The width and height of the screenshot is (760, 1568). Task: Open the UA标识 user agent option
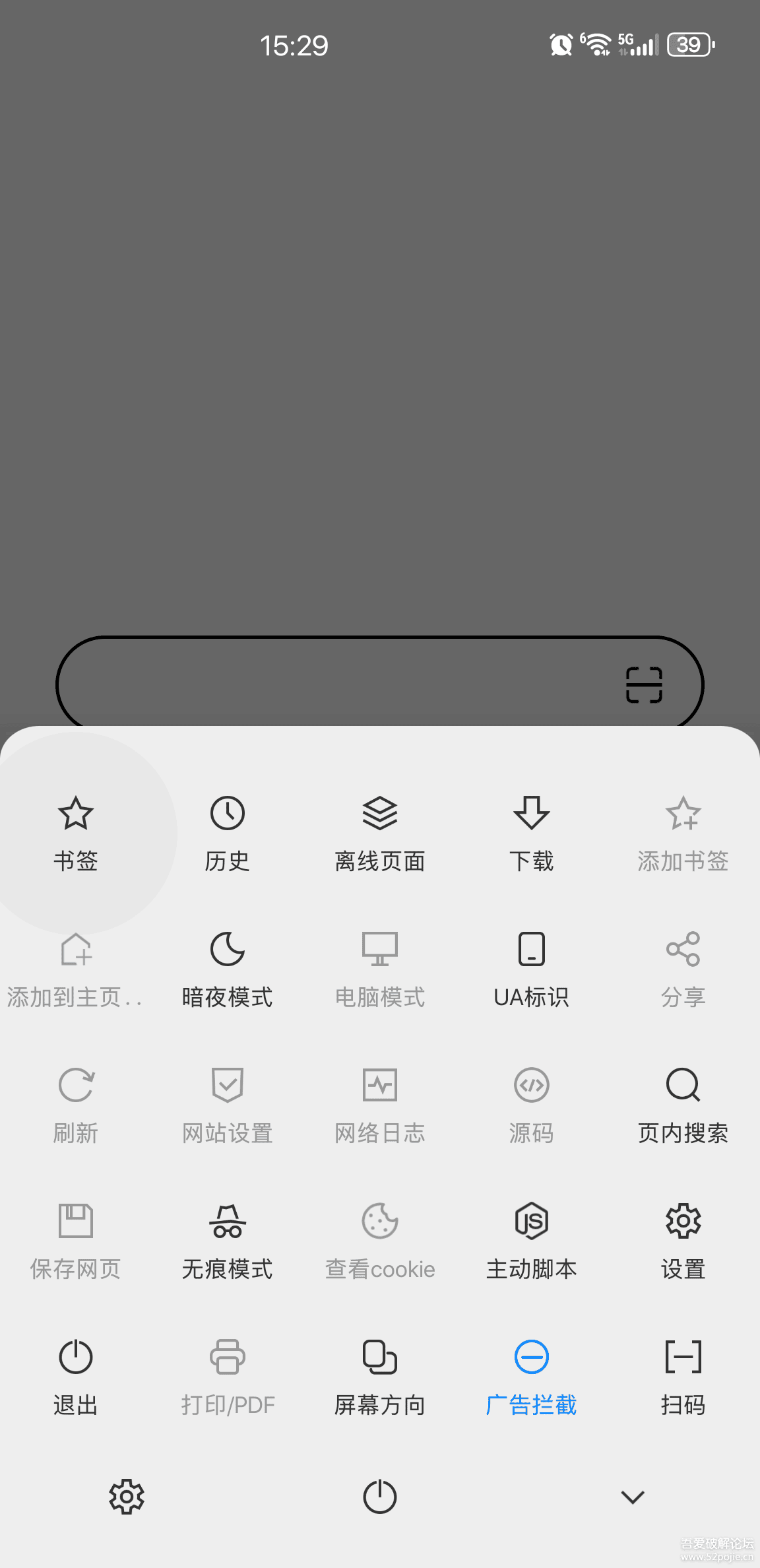click(x=532, y=971)
